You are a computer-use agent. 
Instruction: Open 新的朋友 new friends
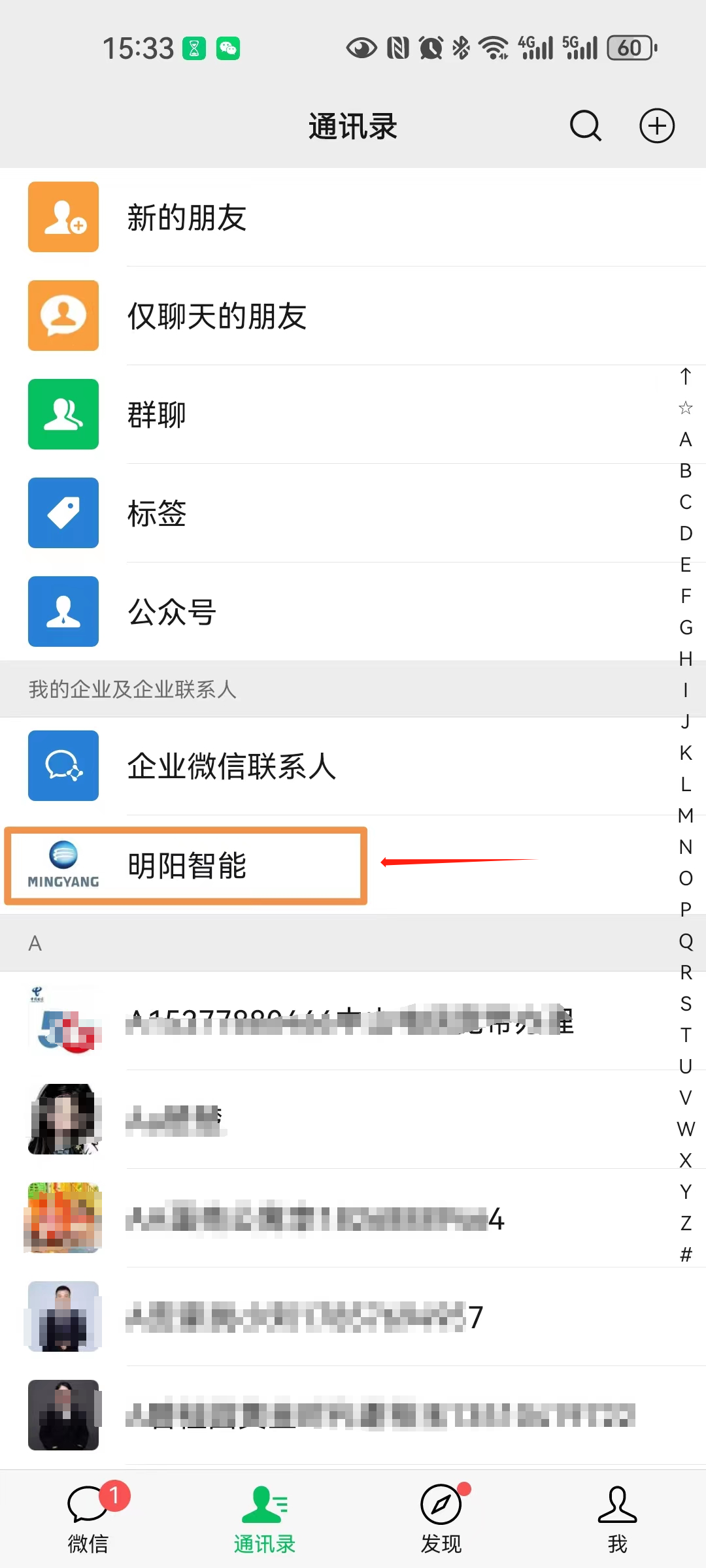(x=353, y=218)
